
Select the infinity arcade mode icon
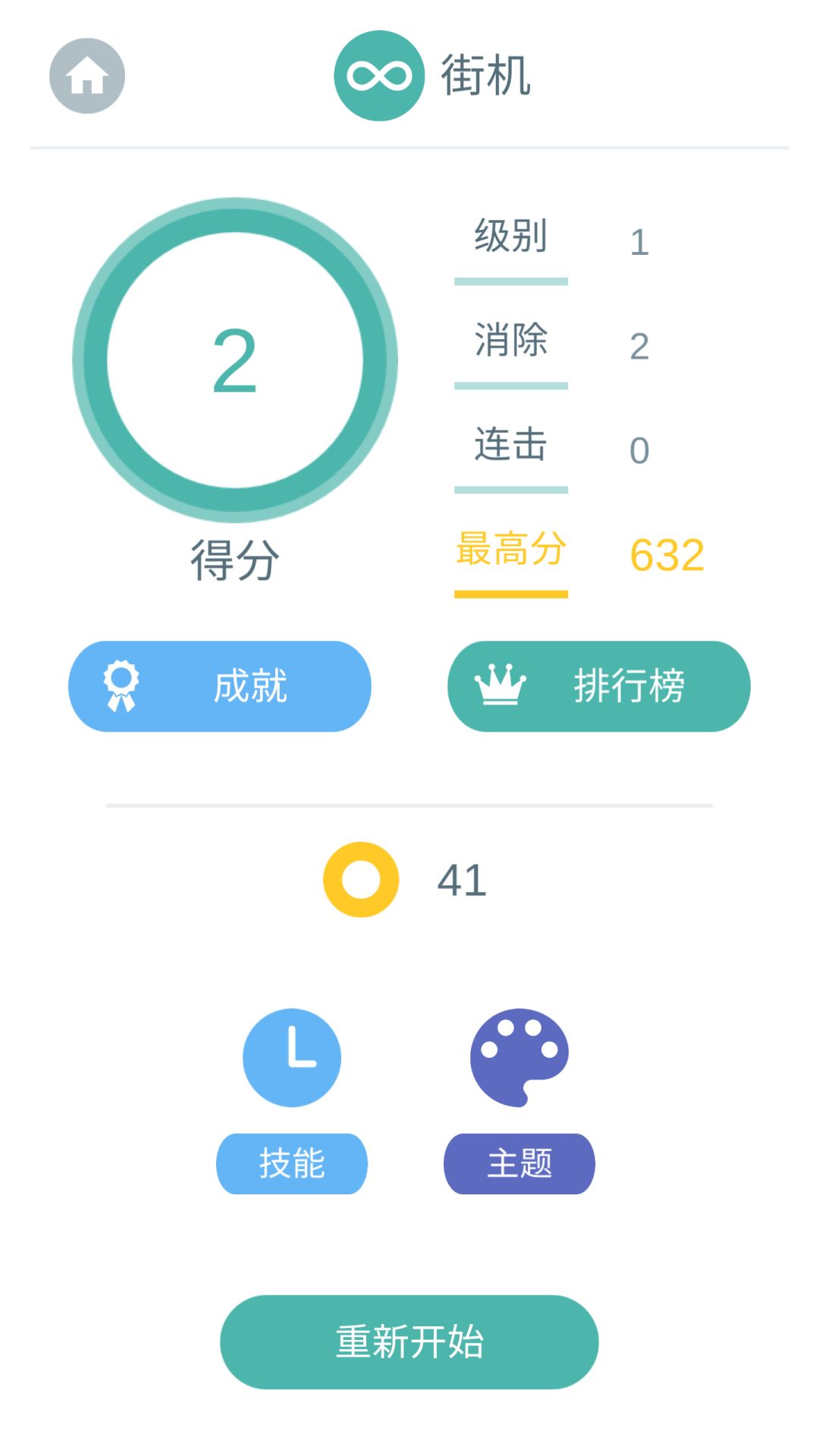coord(379,74)
